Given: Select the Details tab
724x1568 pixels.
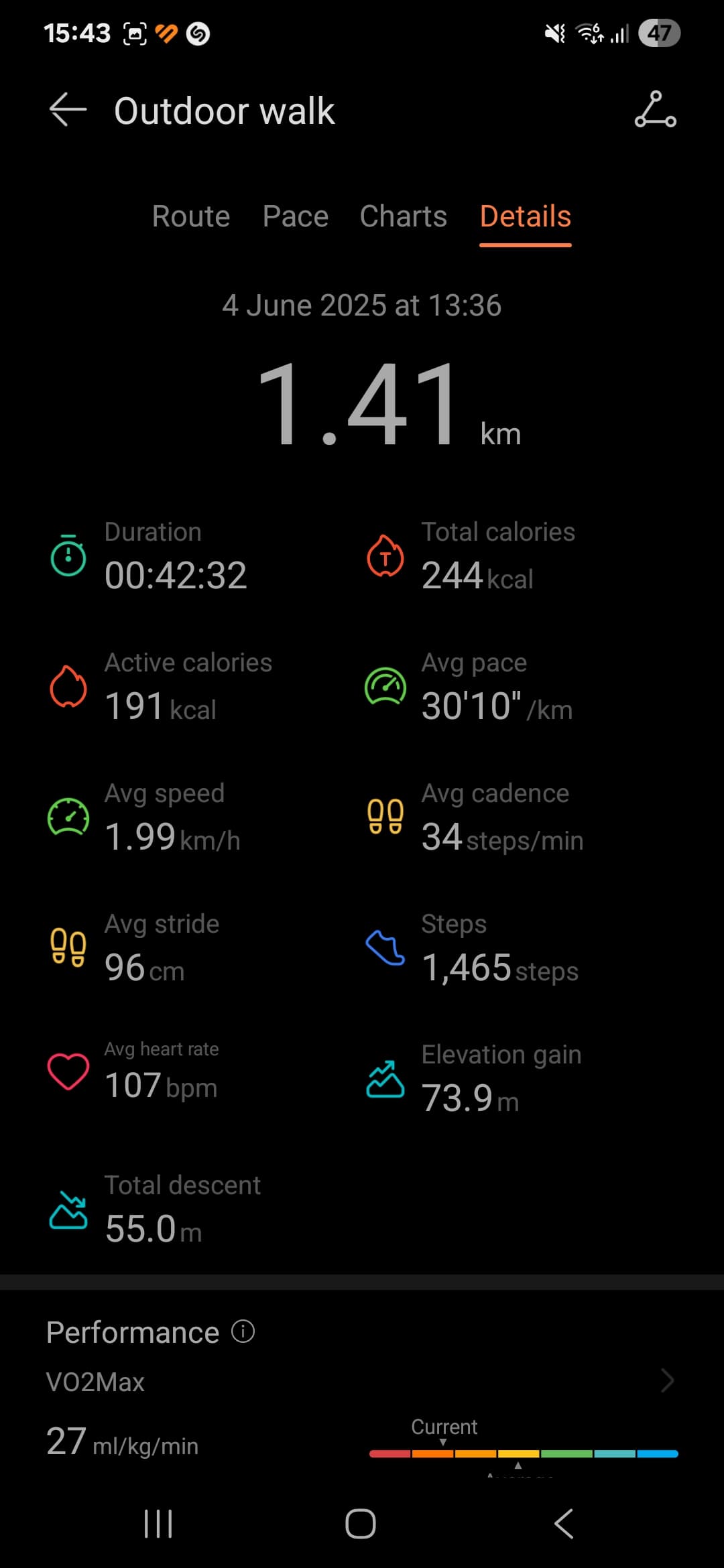Looking at the screenshot, I should [526, 216].
